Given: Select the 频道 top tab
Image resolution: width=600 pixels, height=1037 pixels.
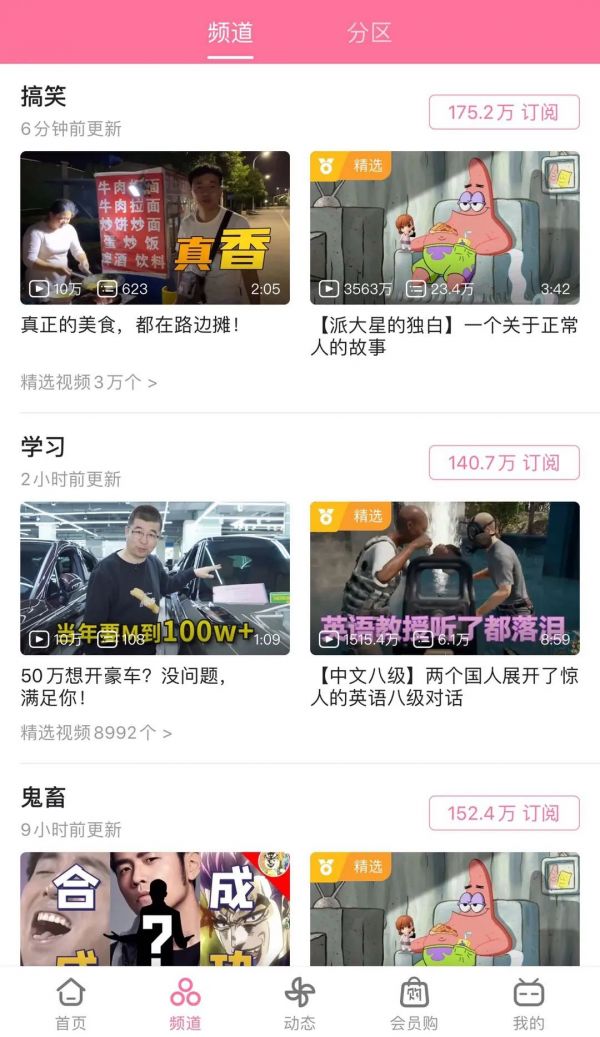Looking at the screenshot, I should (230, 32).
